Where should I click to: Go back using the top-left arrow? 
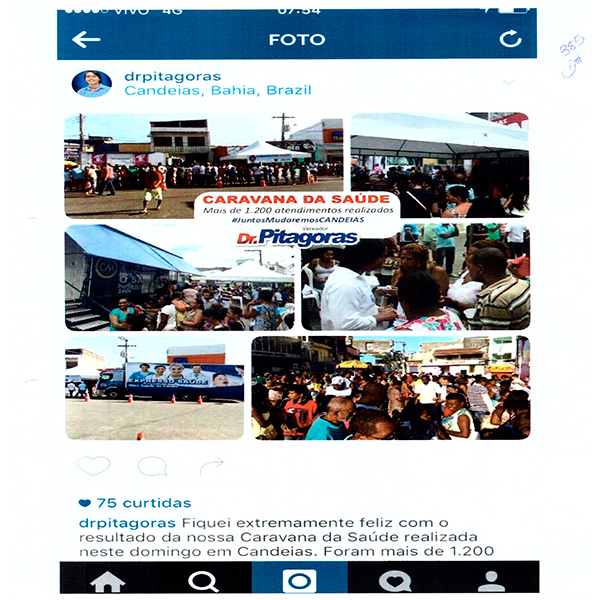point(87,40)
